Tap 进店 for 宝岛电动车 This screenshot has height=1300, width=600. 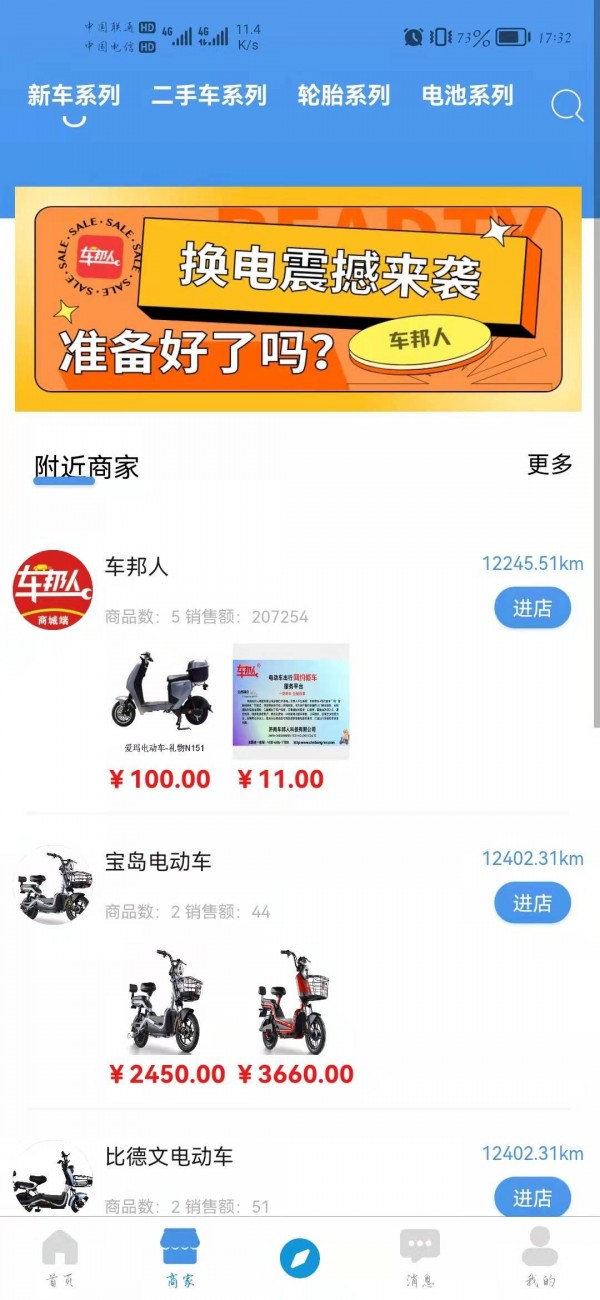532,903
